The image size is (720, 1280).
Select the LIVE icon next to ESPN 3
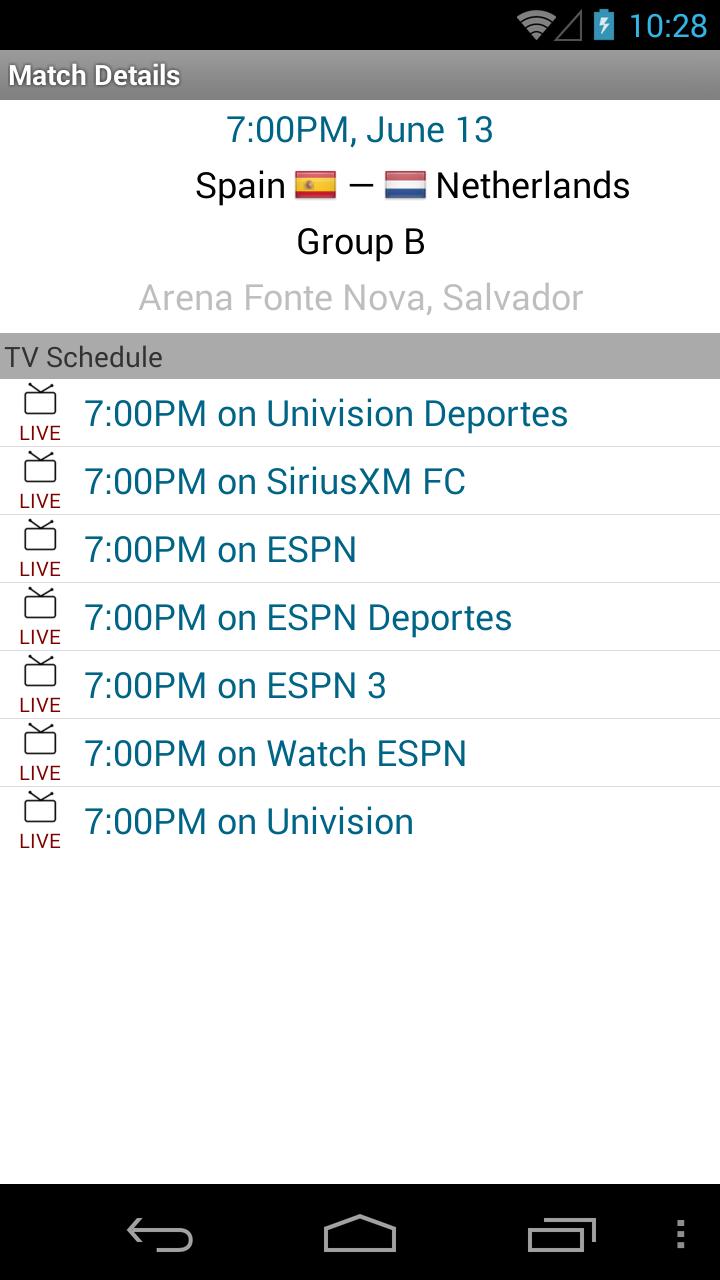coord(39,682)
